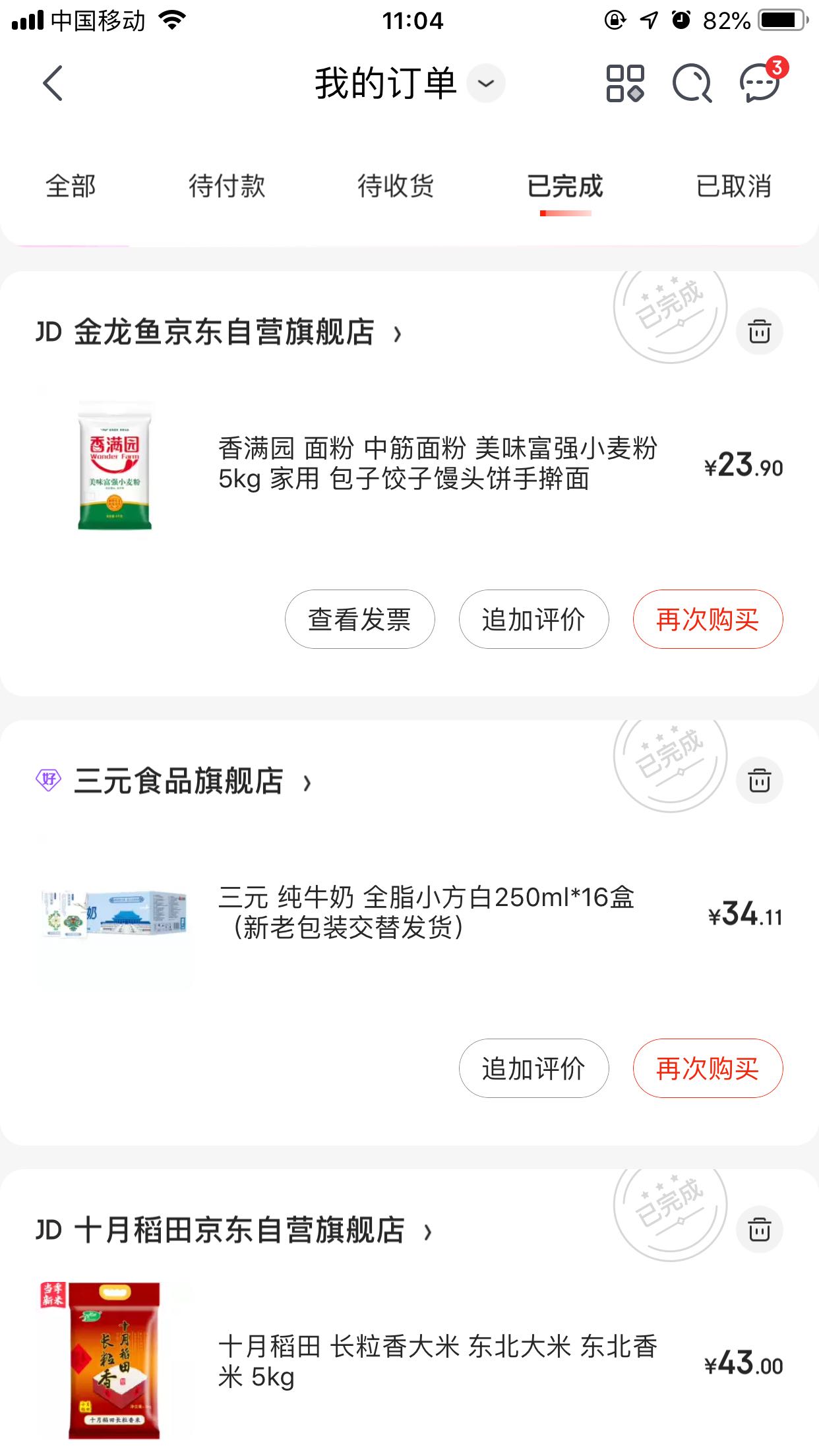Search my orders
819x1456 pixels.
tap(692, 83)
